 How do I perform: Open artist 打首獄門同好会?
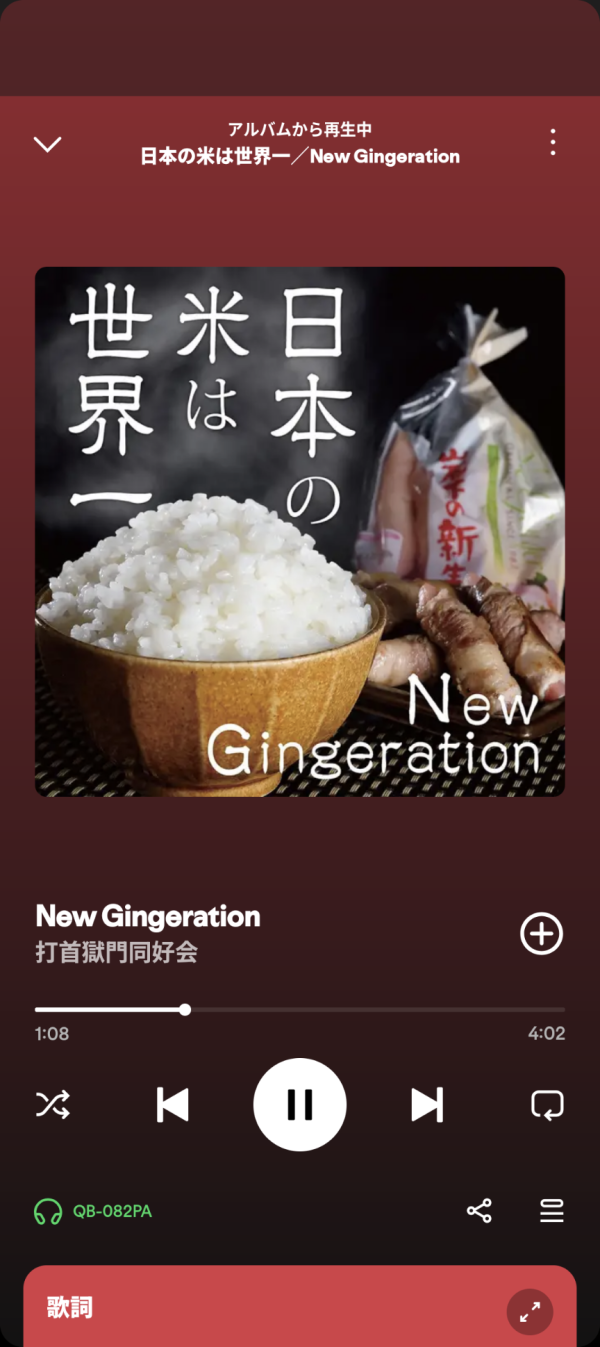(x=116, y=952)
